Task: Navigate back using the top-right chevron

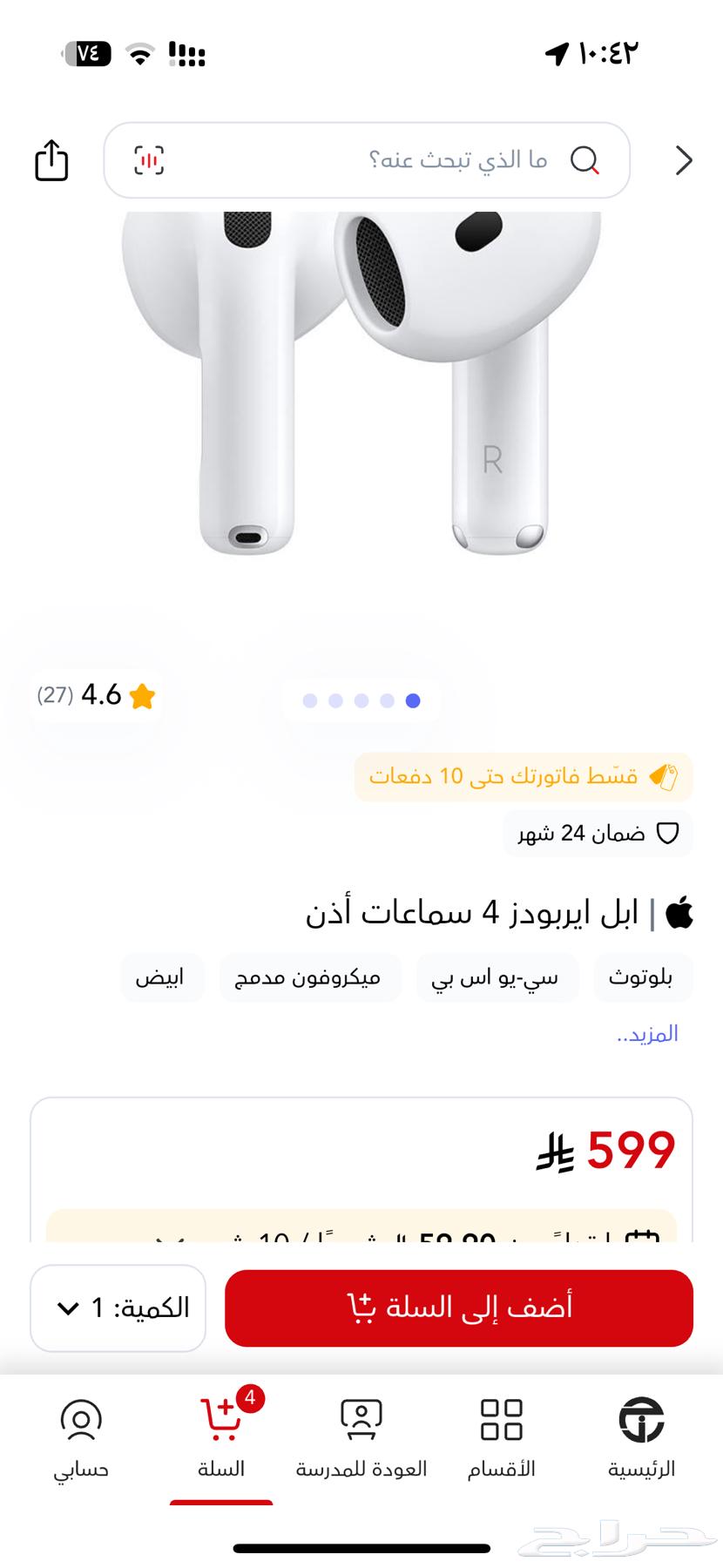Action: [x=685, y=160]
